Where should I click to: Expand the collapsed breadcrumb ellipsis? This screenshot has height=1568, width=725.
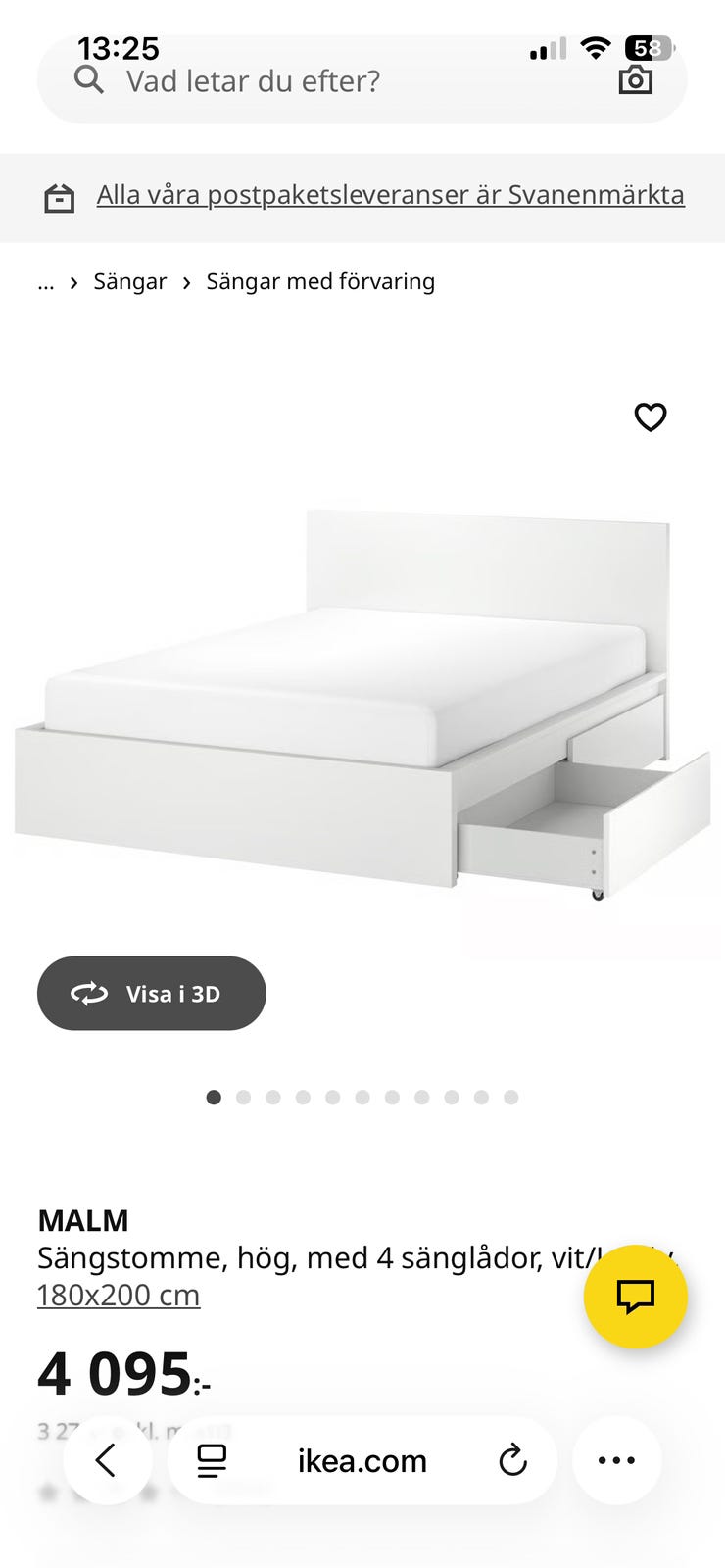(x=46, y=282)
